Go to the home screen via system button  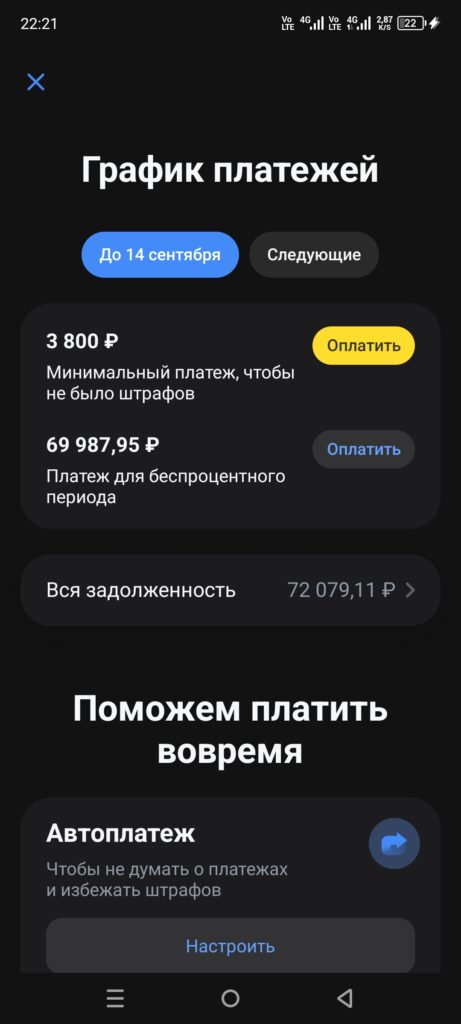click(x=230, y=998)
